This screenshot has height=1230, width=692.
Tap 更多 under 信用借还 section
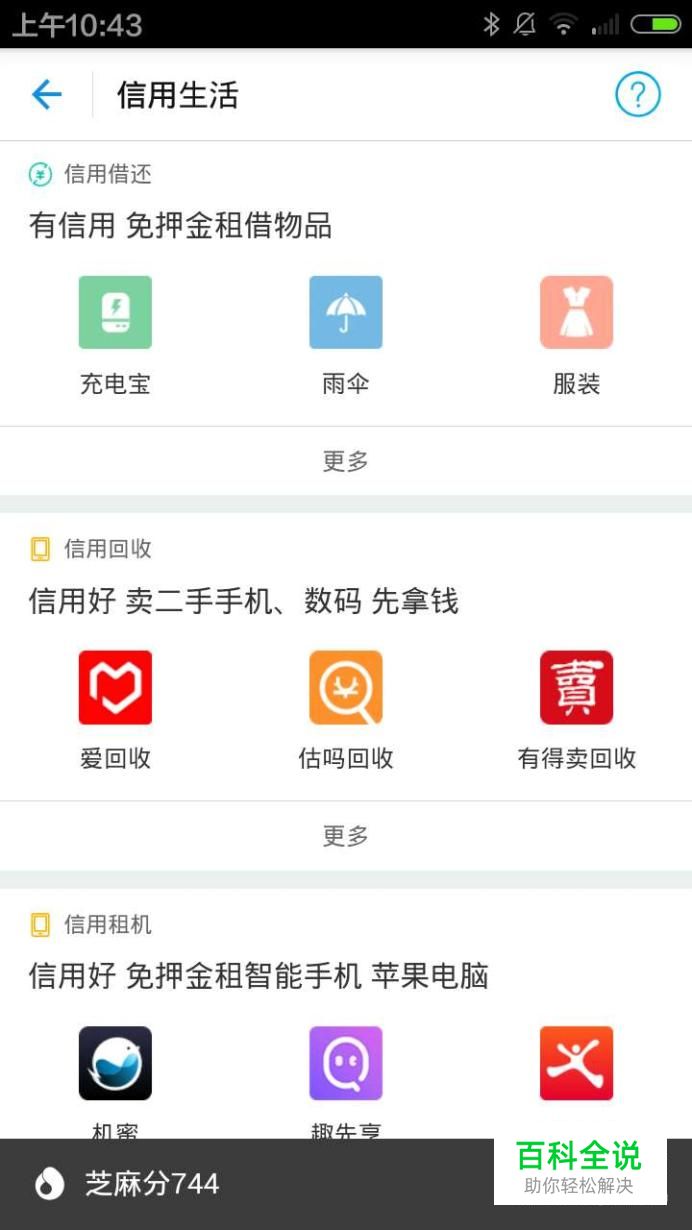click(x=346, y=461)
